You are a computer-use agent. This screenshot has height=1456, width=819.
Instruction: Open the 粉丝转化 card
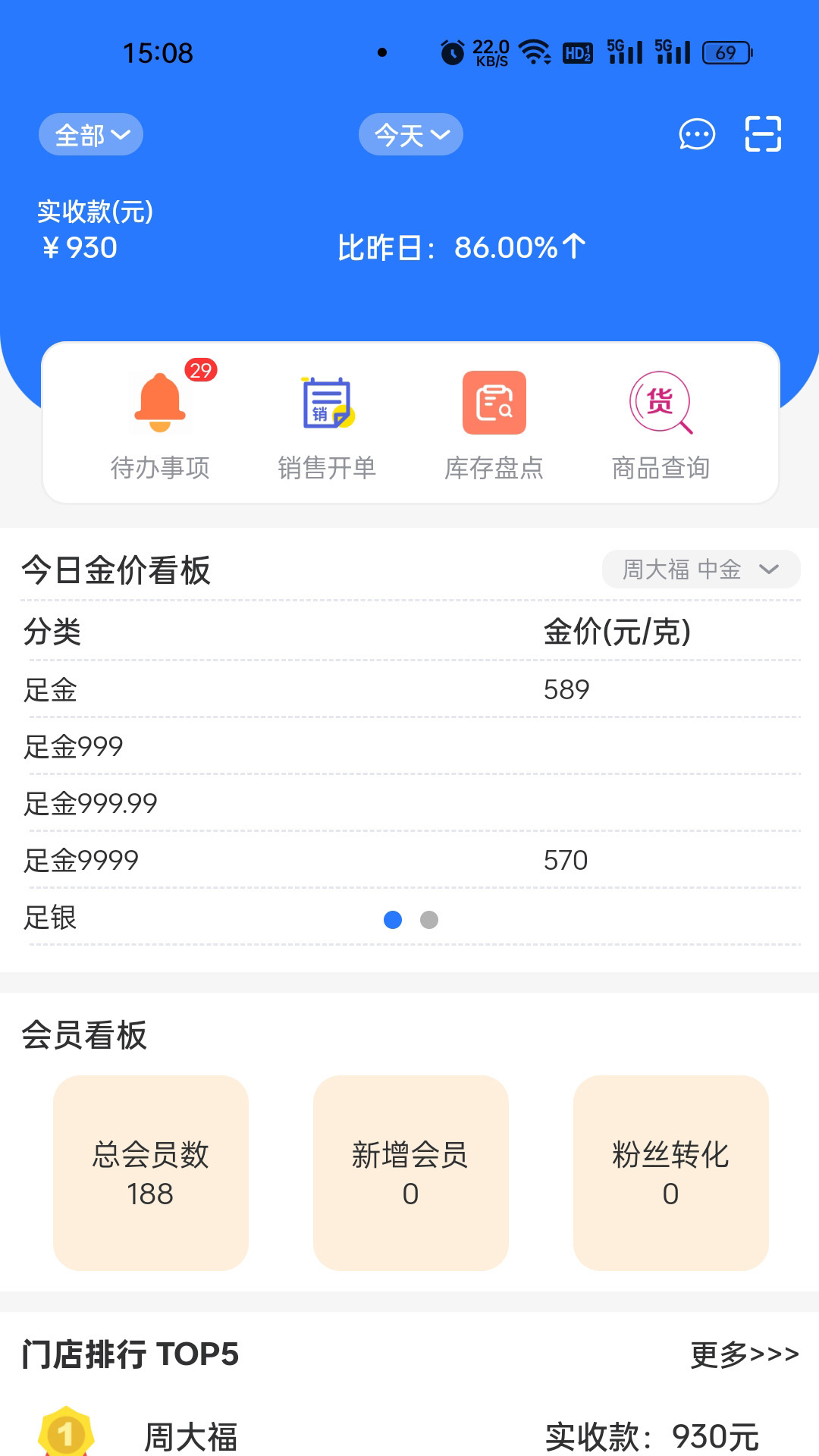pos(670,1172)
